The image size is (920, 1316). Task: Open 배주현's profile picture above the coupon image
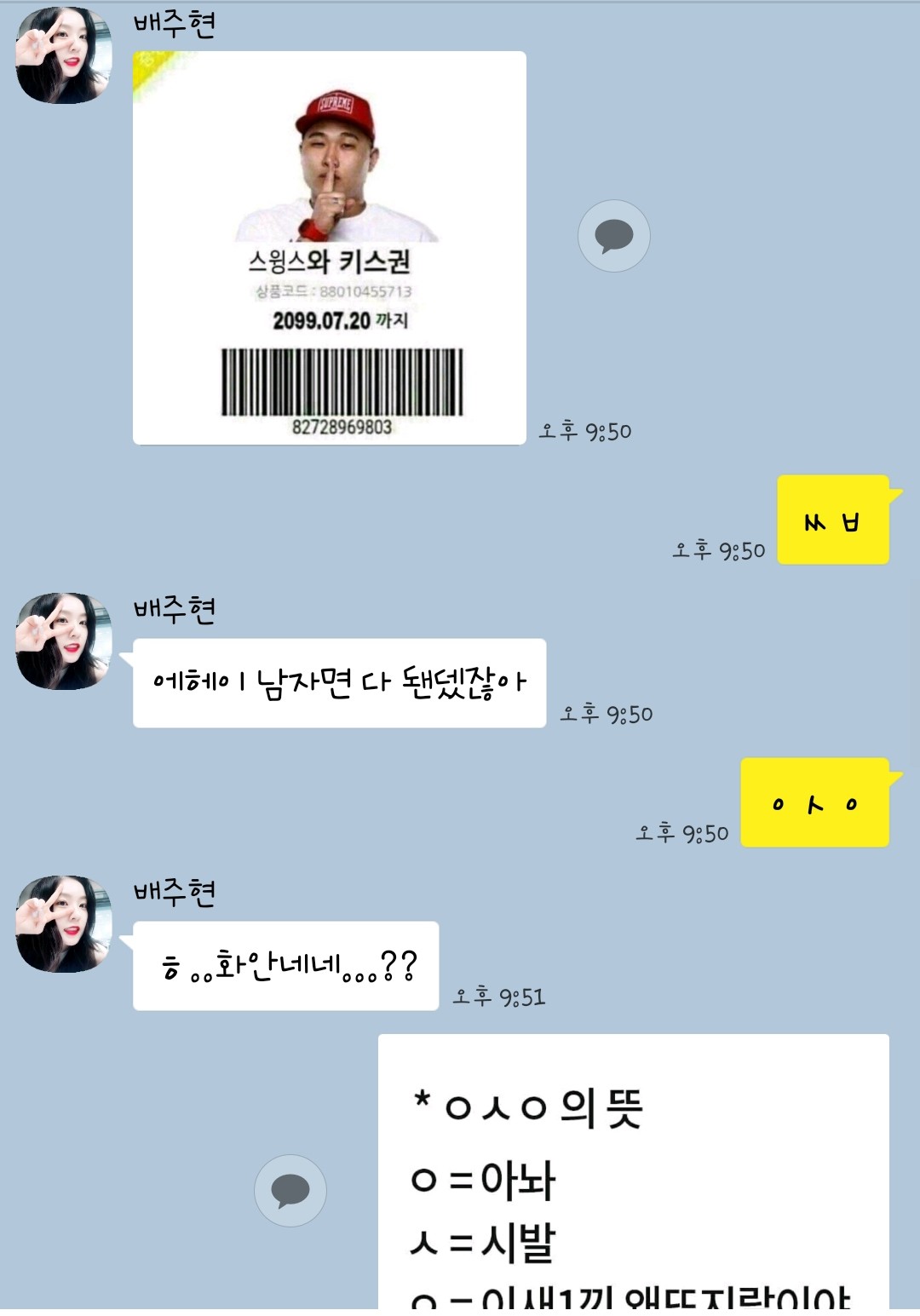(64, 55)
